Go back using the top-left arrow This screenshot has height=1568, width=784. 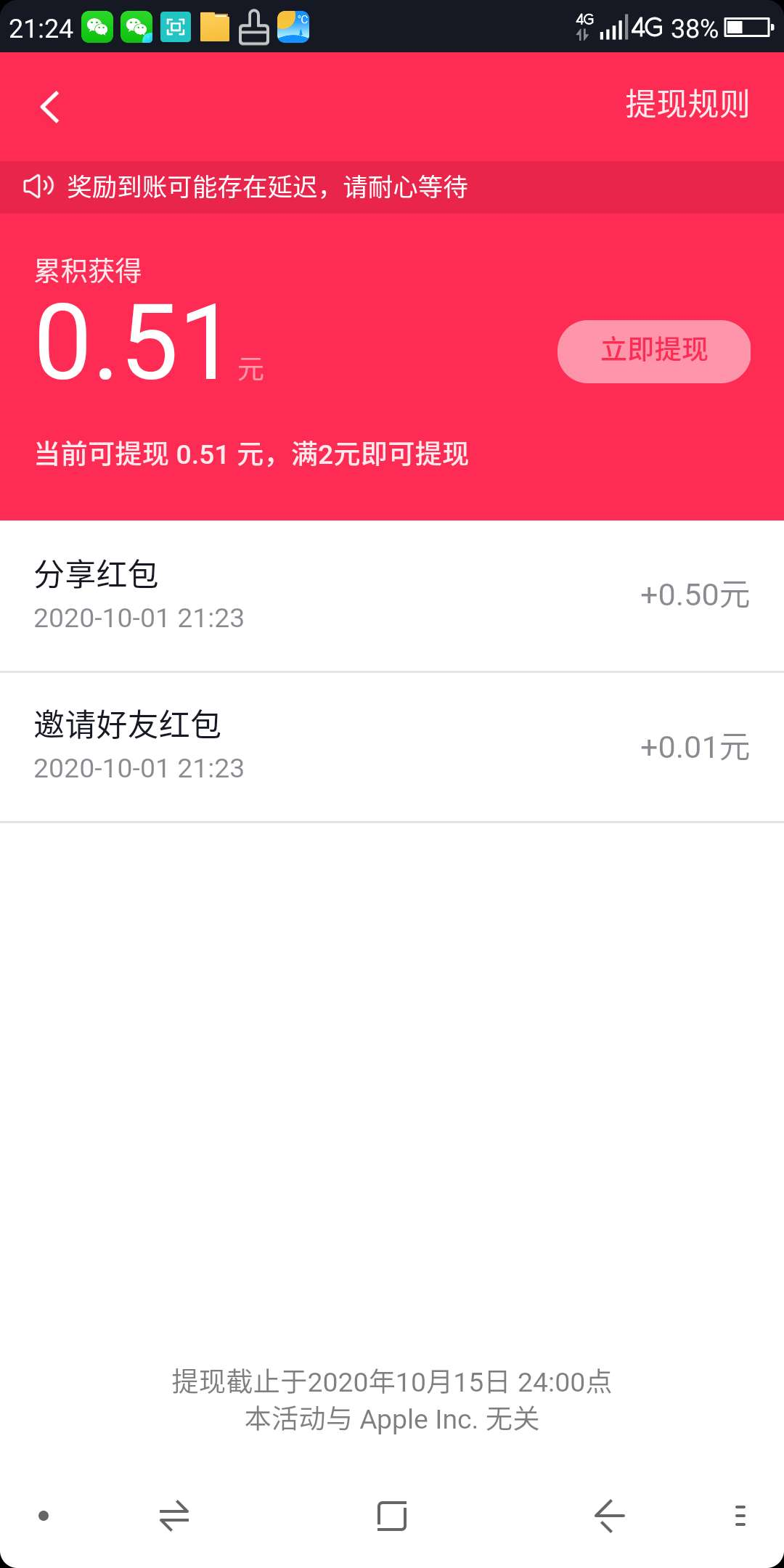tap(49, 107)
